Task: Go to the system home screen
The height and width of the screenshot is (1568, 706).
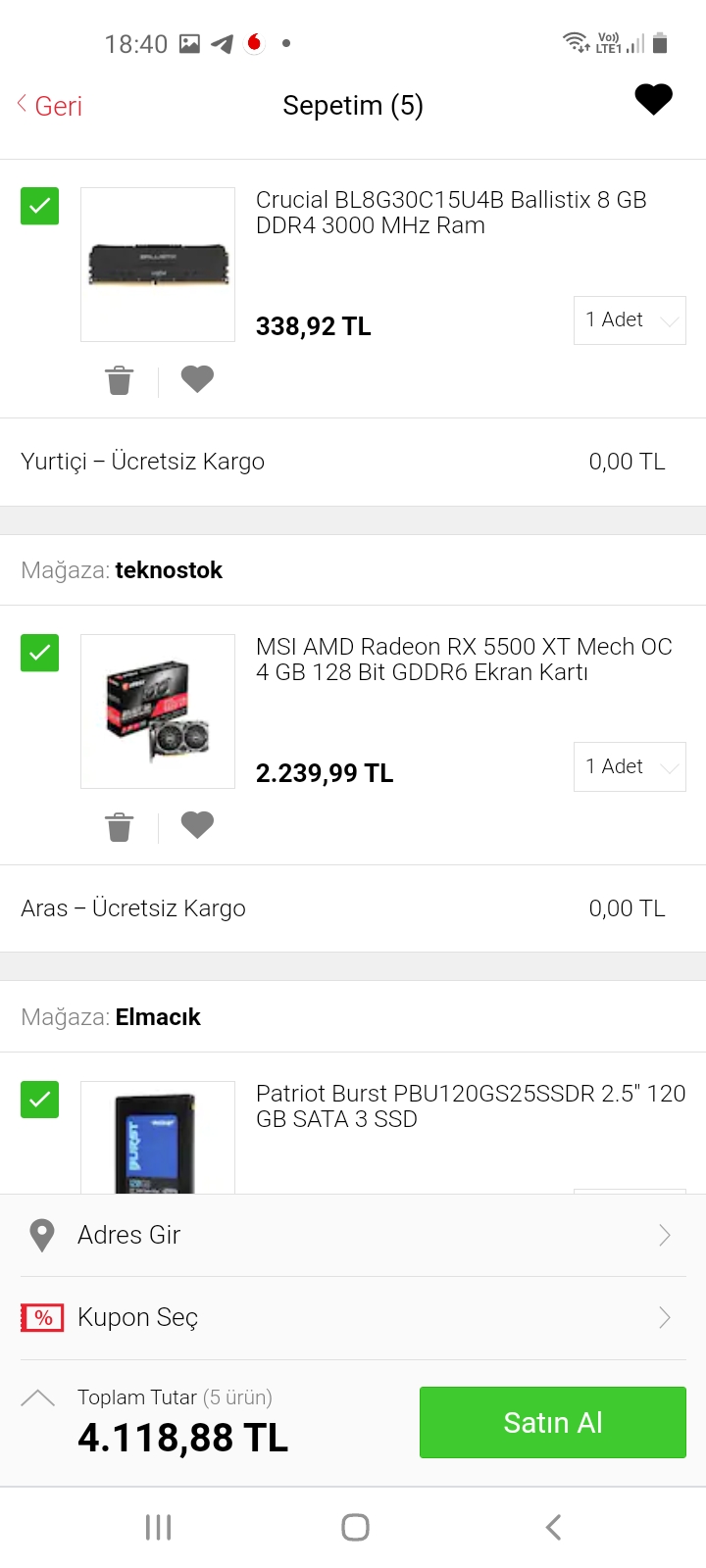Action: pos(355,1527)
